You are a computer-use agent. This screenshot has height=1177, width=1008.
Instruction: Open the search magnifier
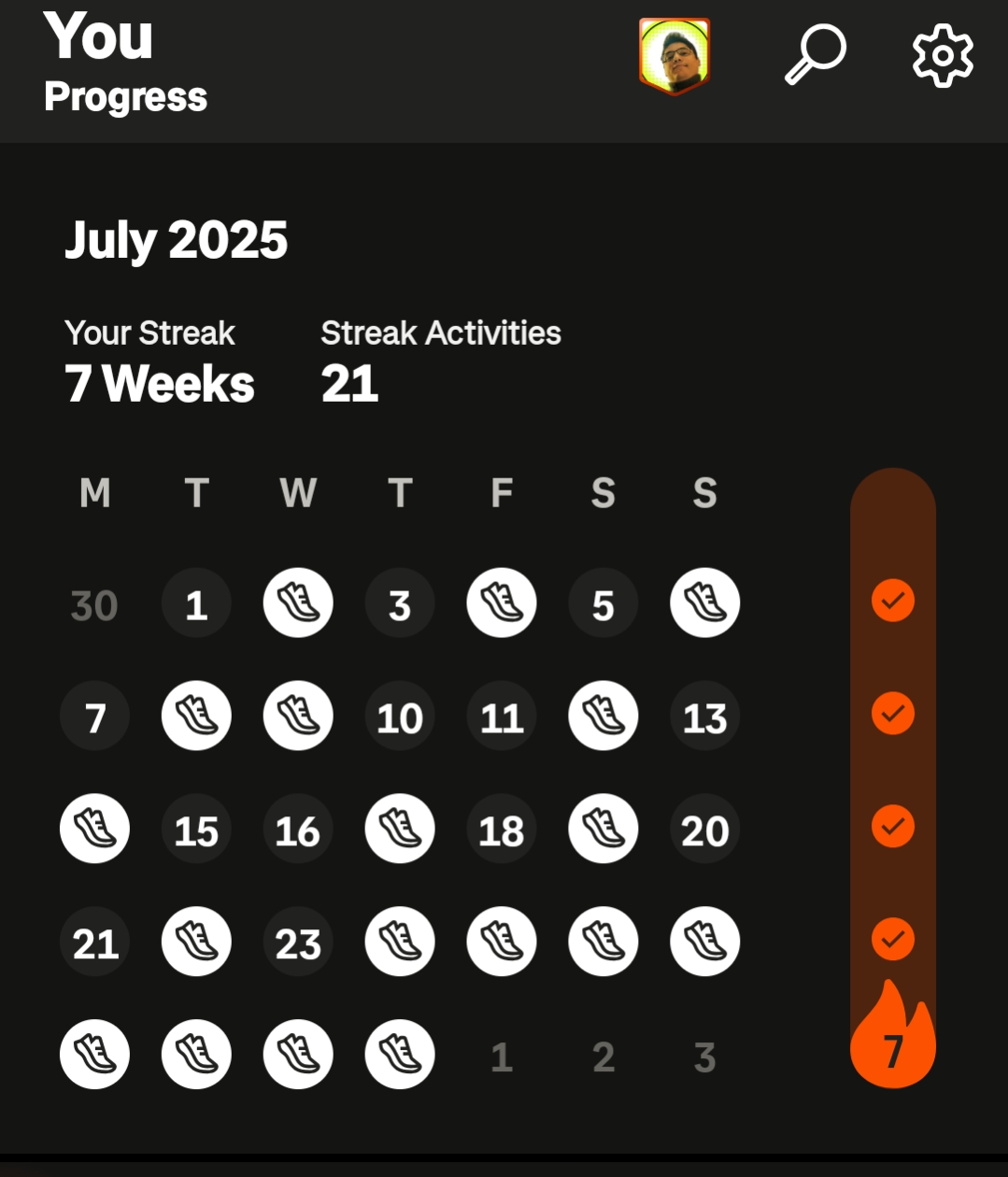click(816, 55)
